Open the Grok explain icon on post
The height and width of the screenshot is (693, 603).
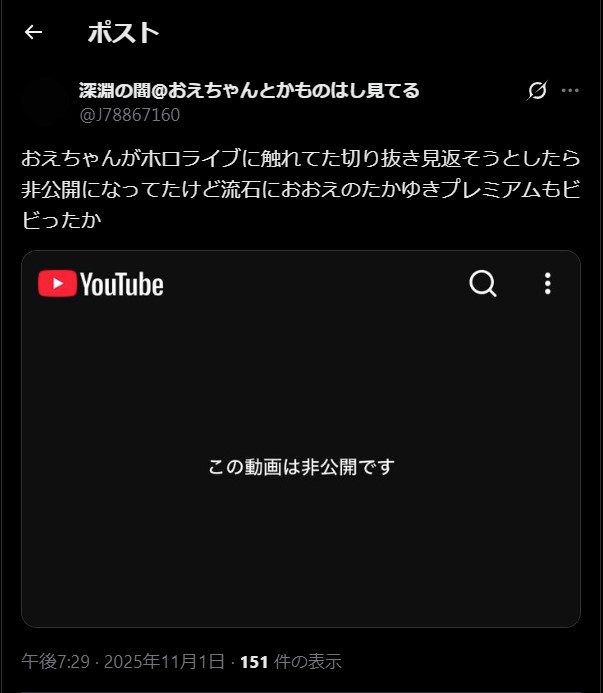[x=537, y=91]
